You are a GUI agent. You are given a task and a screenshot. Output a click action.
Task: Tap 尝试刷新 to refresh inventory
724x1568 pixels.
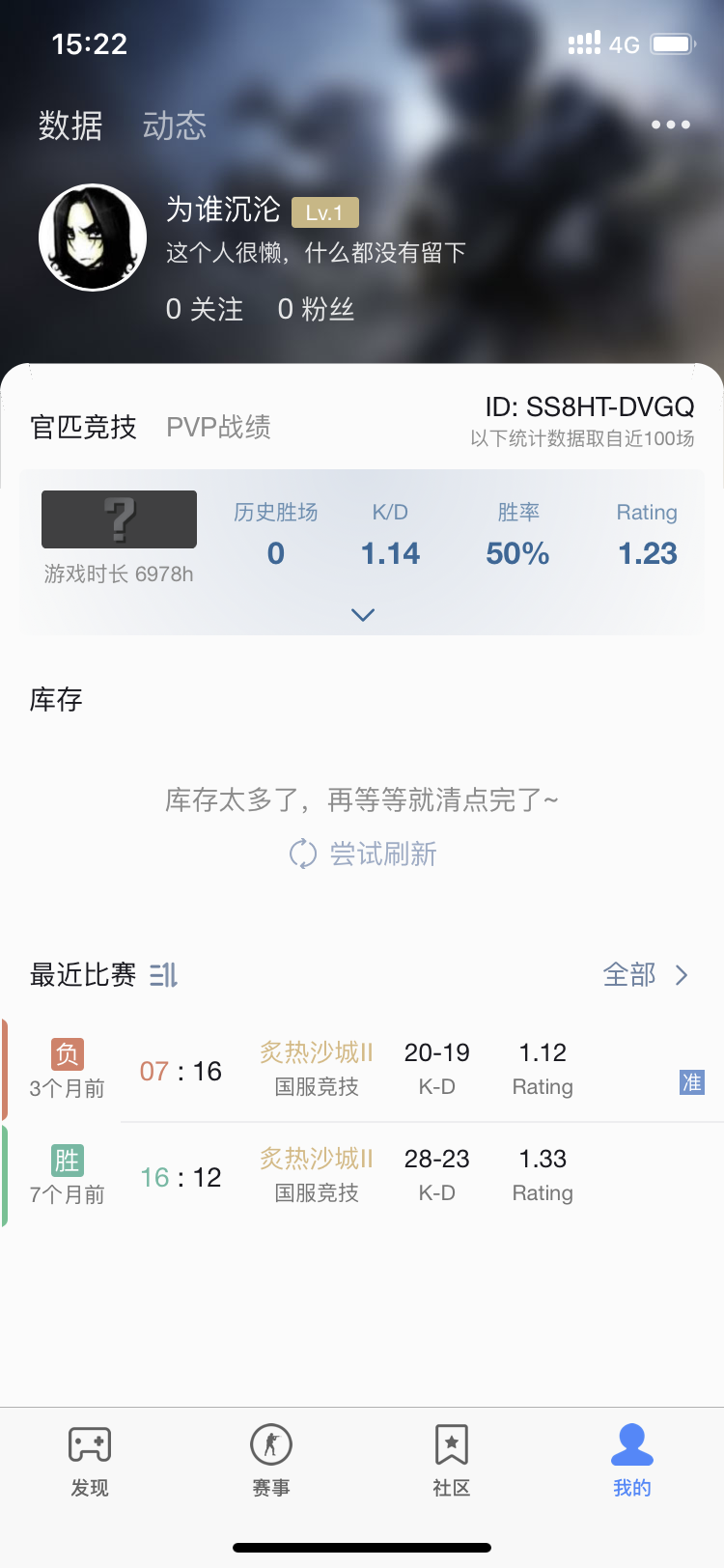[364, 854]
